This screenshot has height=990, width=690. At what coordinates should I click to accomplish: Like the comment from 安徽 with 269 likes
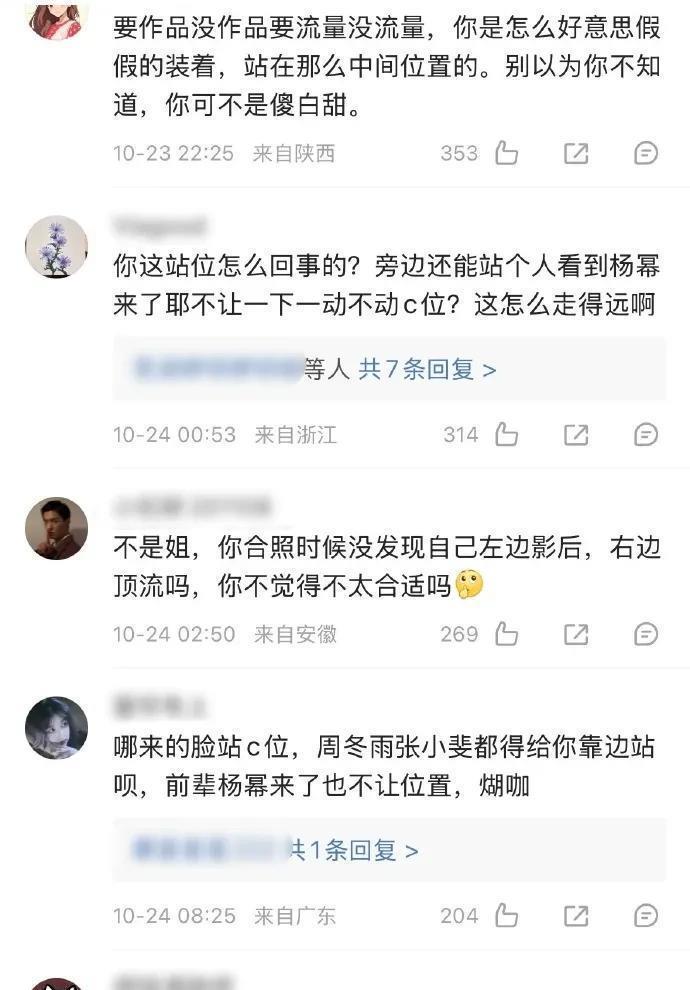(x=507, y=634)
